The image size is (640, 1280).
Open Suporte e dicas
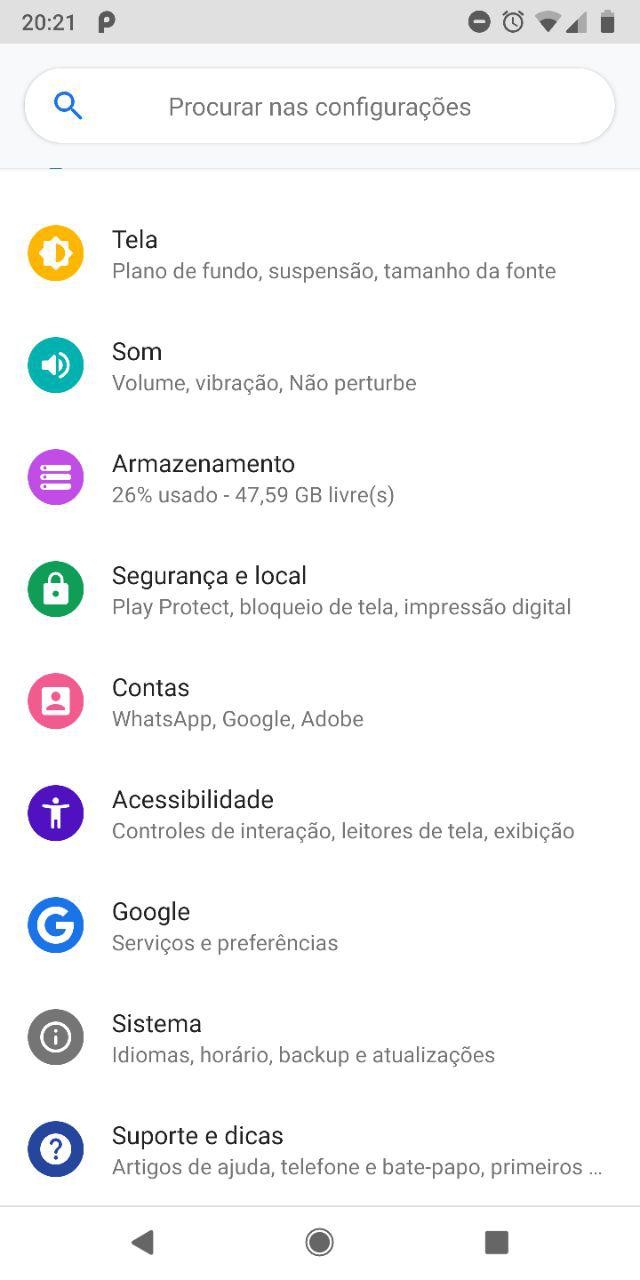(320, 1150)
